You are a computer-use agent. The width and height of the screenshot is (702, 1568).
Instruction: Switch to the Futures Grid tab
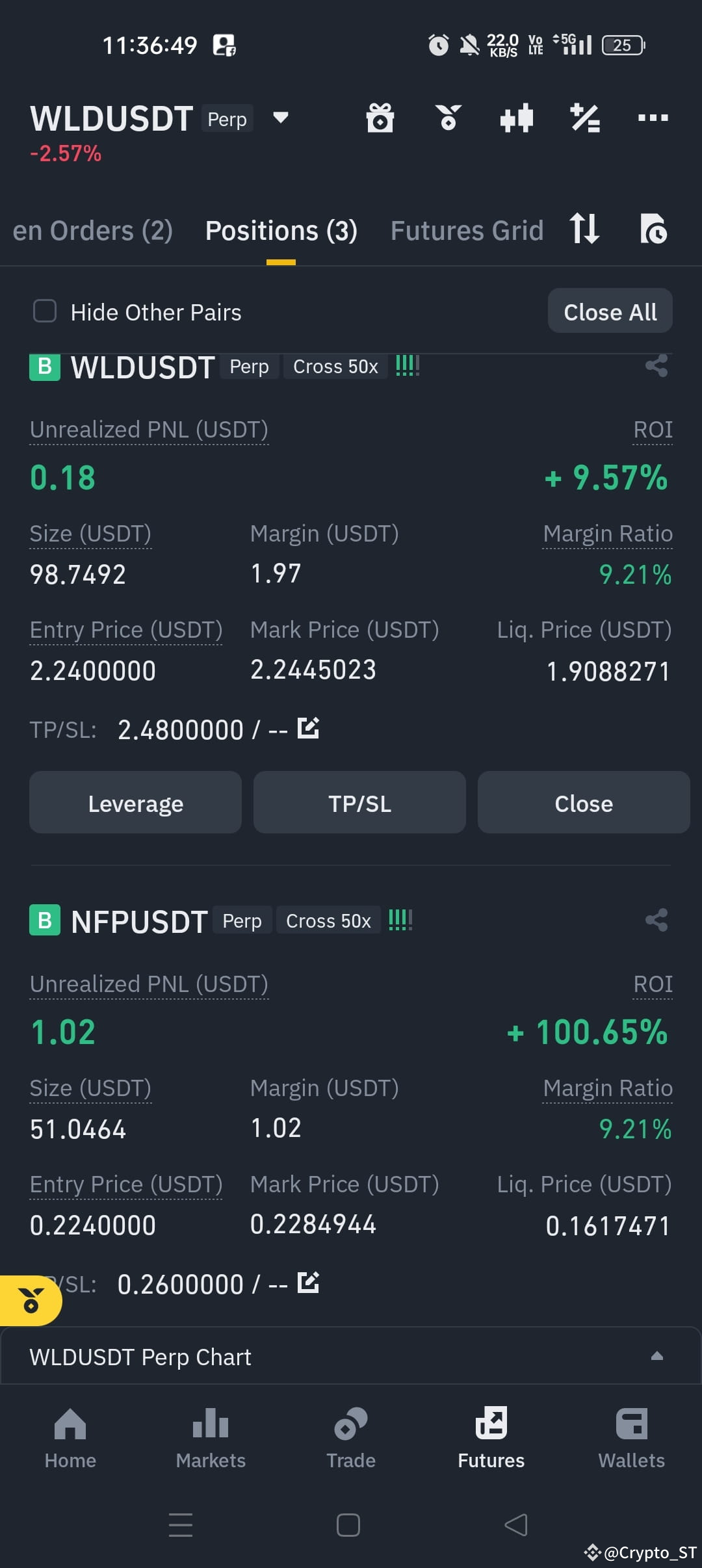[x=466, y=230]
